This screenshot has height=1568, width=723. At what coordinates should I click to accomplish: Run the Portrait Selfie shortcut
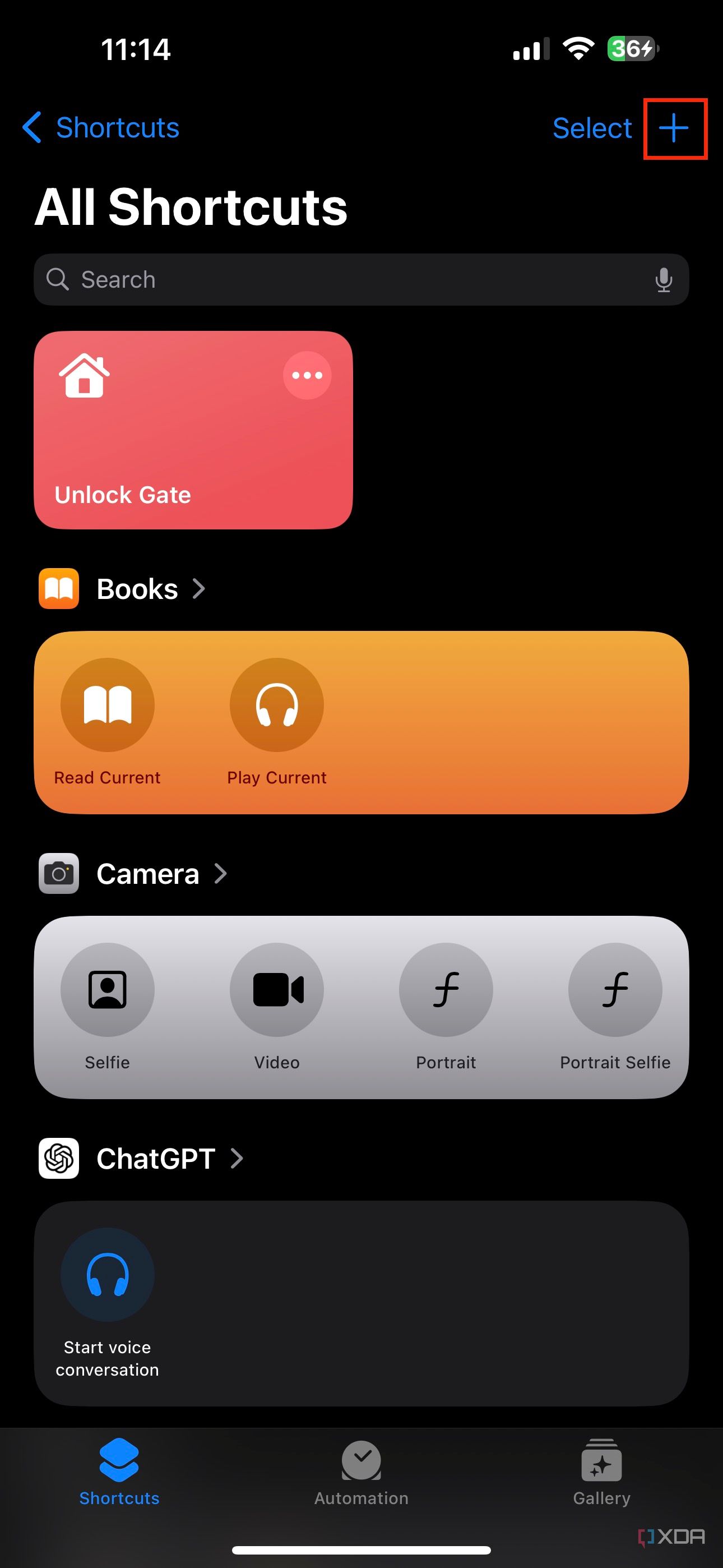pyautogui.click(x=615, y=990)
